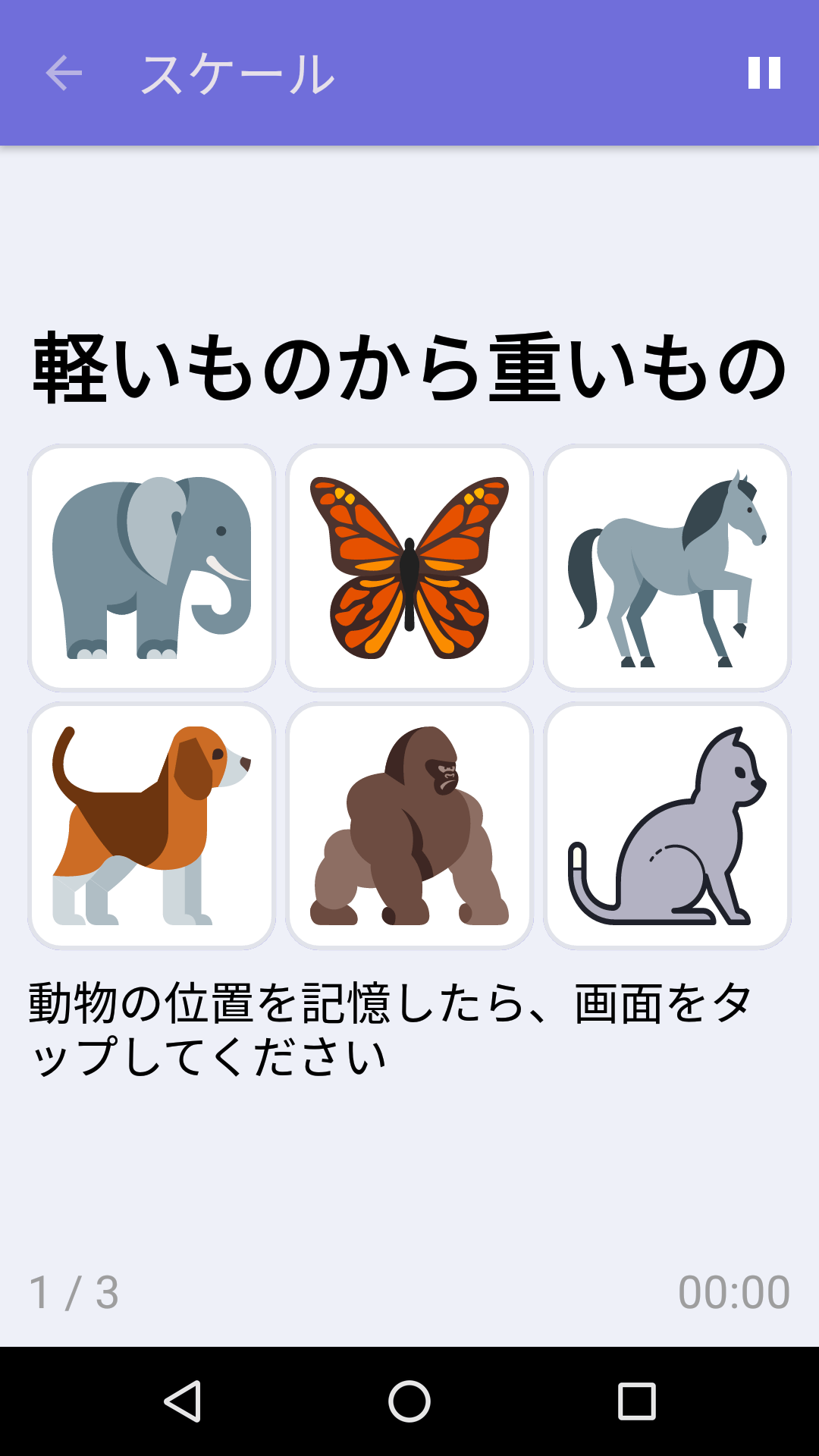Open recent apps with the square button

coord(635,1401)
